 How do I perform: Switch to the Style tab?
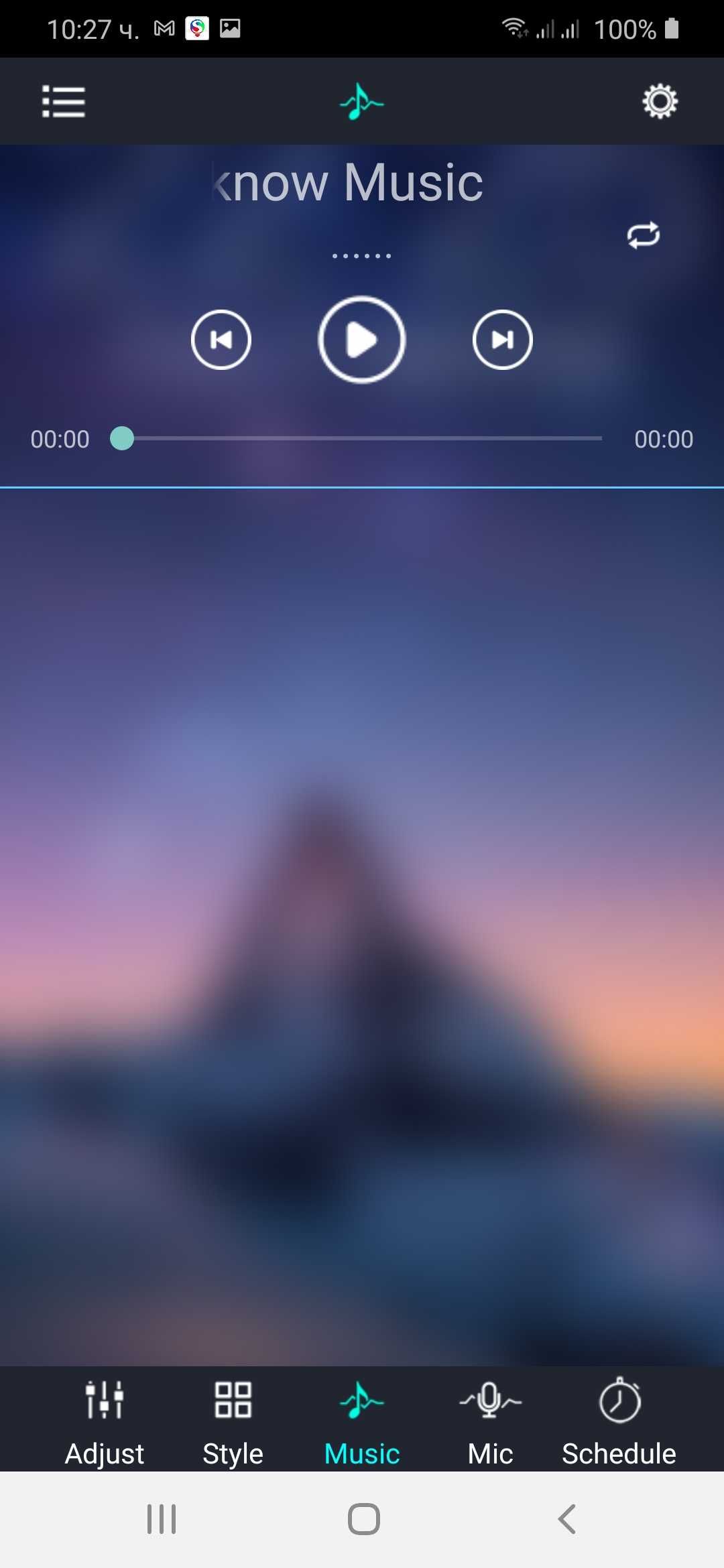tap(233, 1421)
